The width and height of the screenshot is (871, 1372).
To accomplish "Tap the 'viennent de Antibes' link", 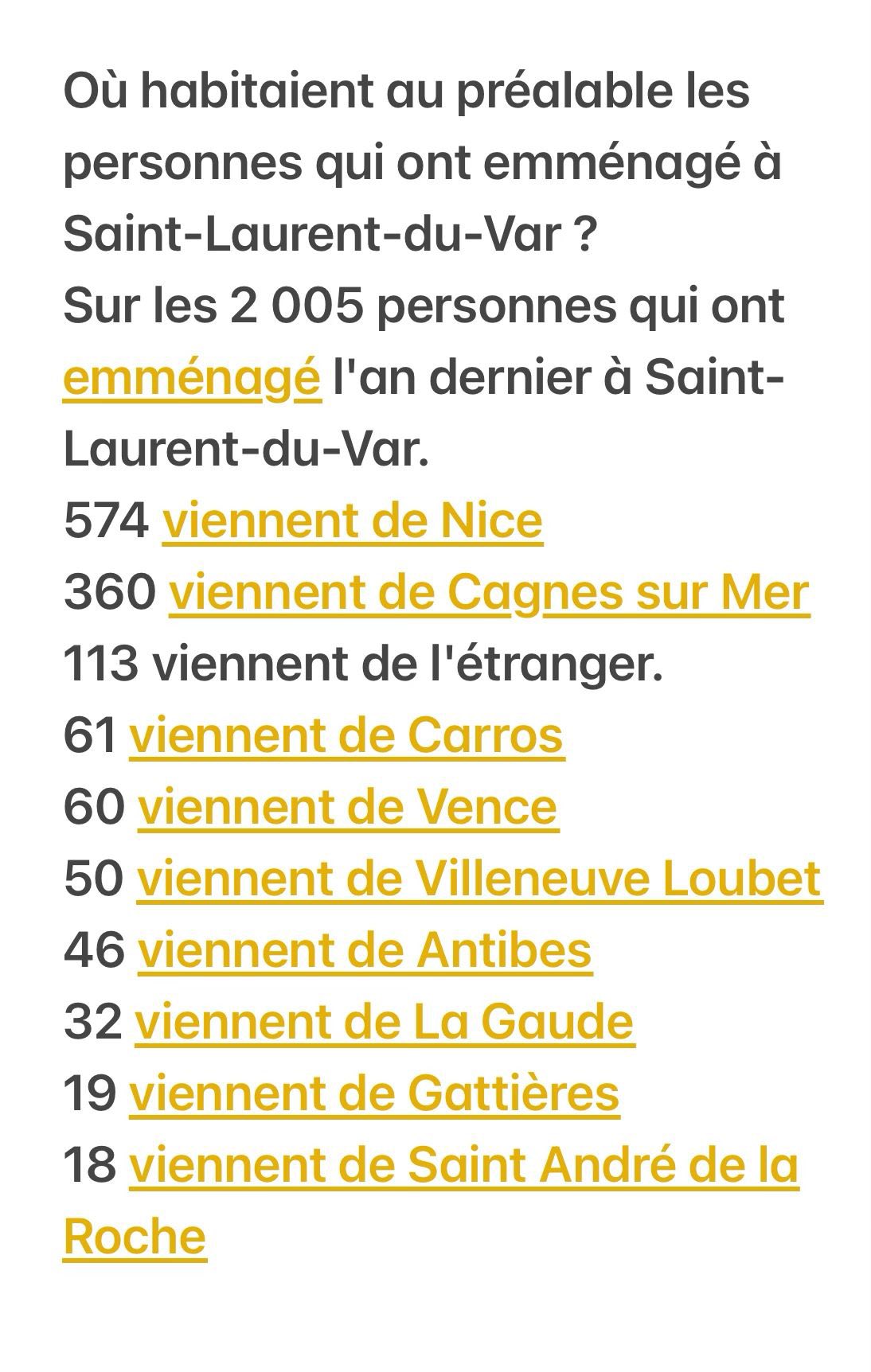I will click(x=364, y=951).
